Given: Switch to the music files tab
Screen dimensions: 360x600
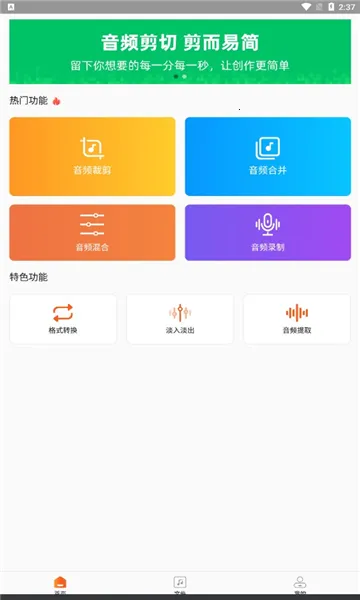Looking at the screenshot, I should [180, 585].
